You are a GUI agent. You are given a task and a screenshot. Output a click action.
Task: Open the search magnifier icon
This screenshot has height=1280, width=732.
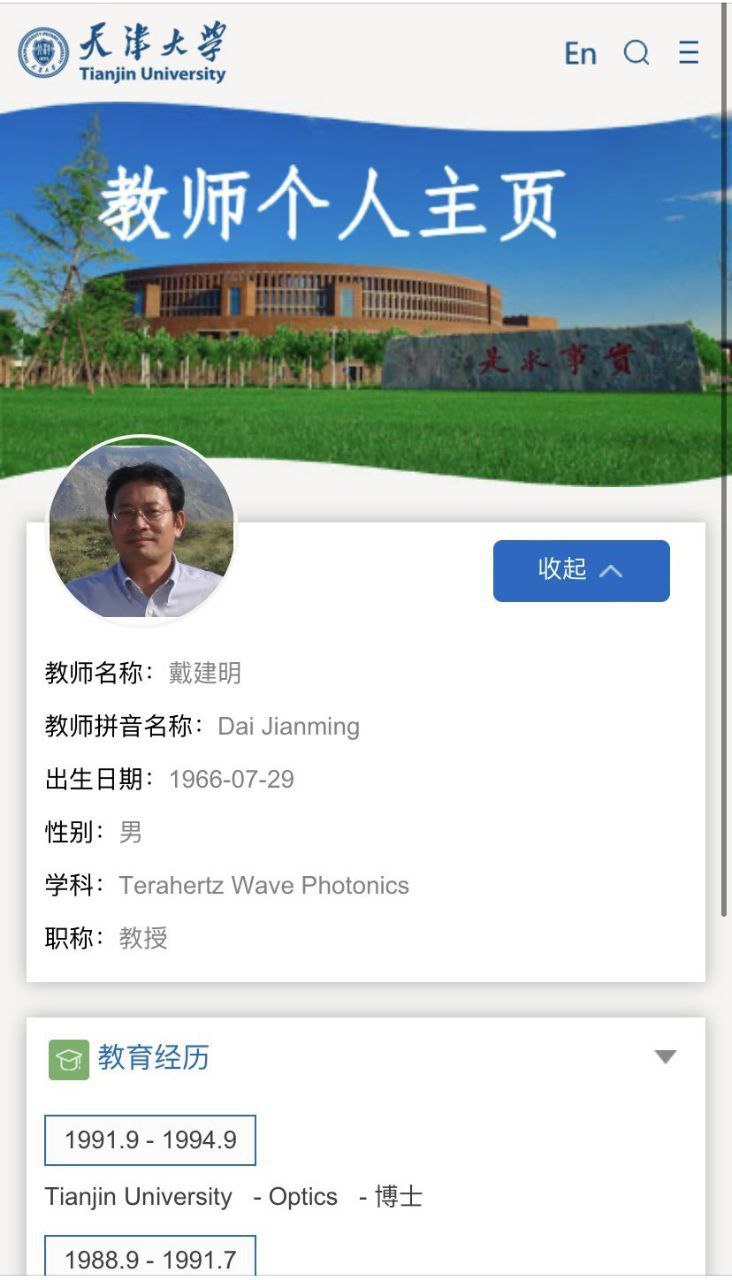636,53
